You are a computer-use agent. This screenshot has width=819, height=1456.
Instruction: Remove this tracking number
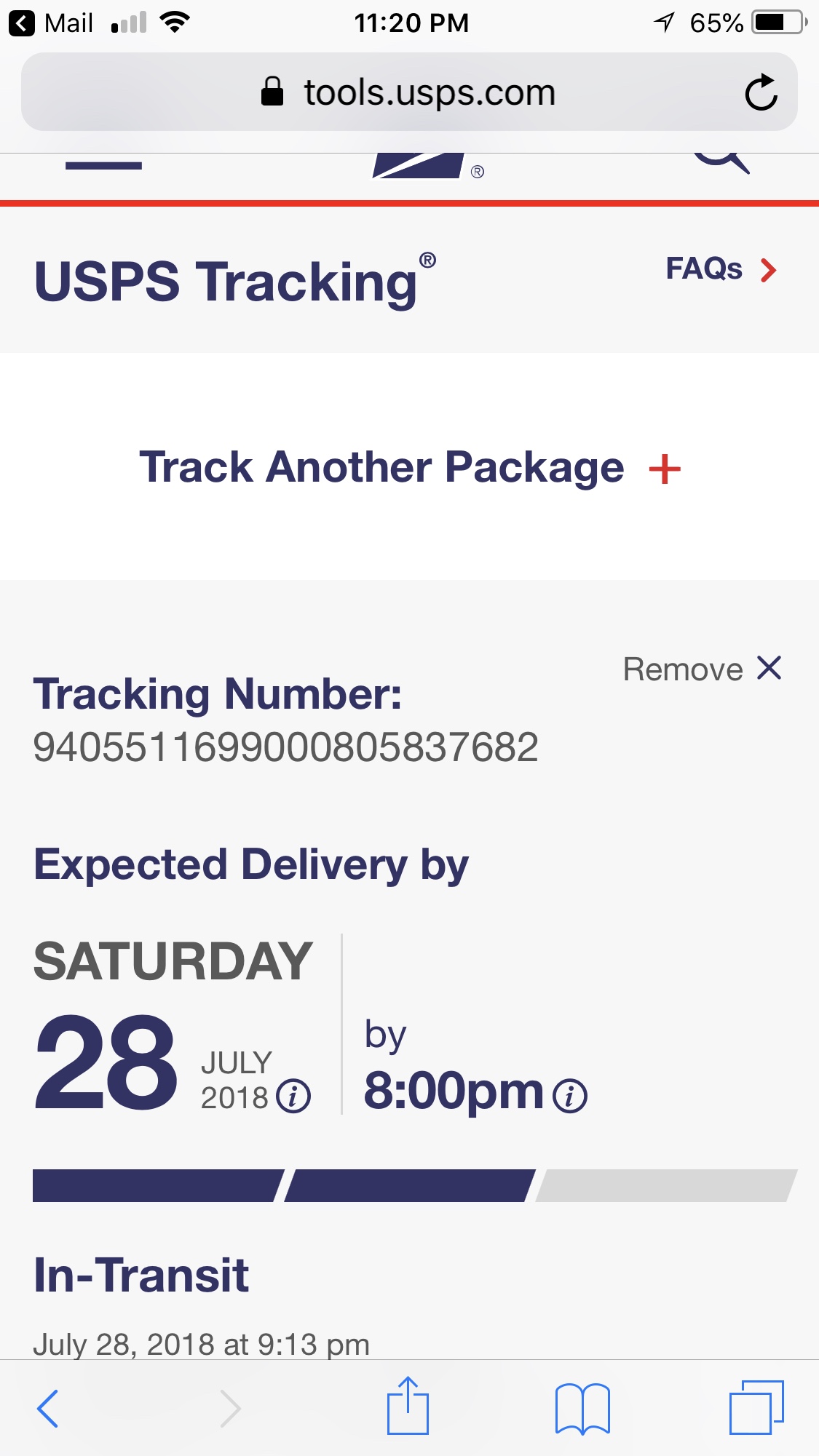[x=703, y=668]
